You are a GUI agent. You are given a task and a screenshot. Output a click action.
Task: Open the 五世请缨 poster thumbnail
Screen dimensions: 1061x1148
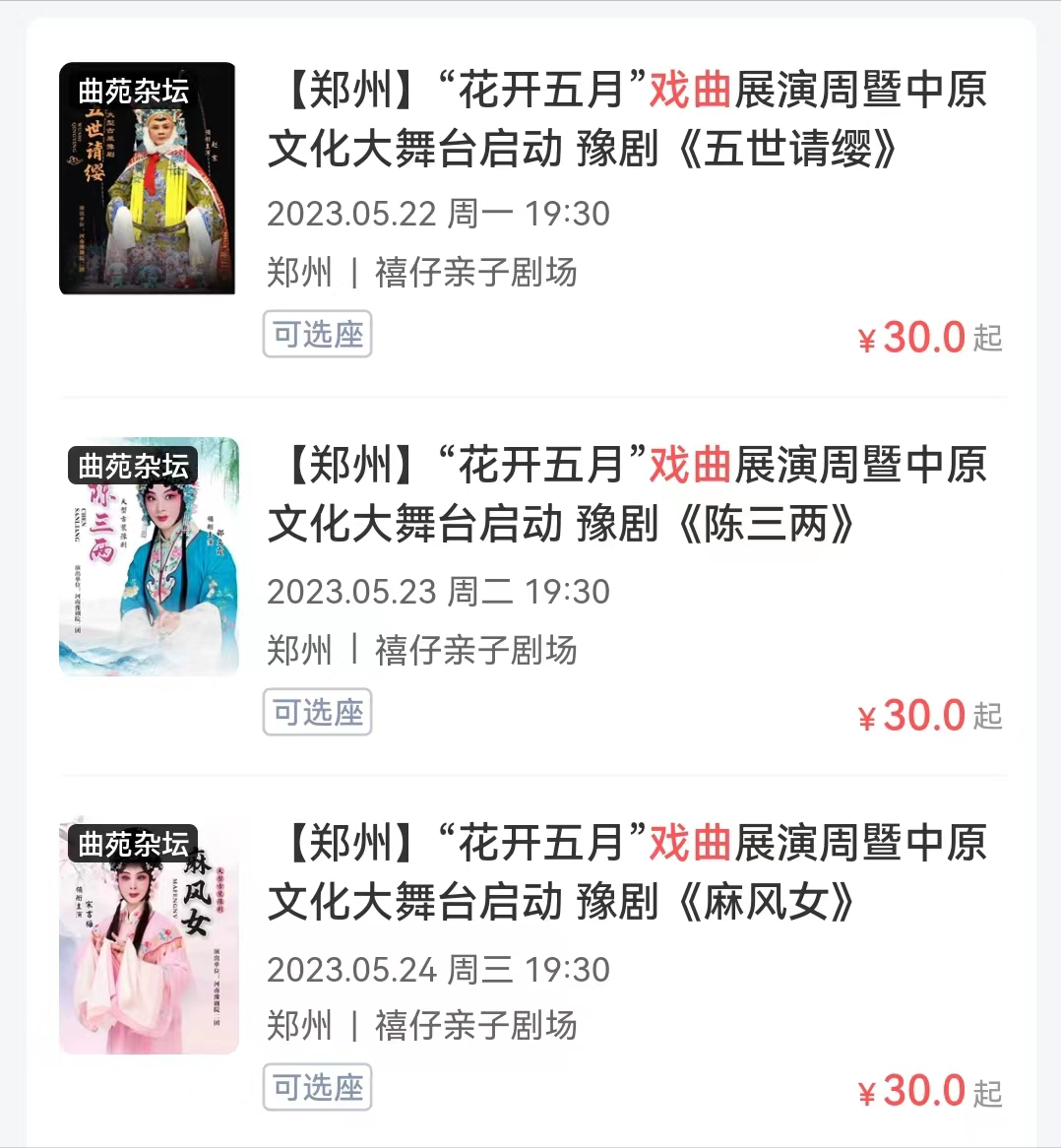[148, 178]
